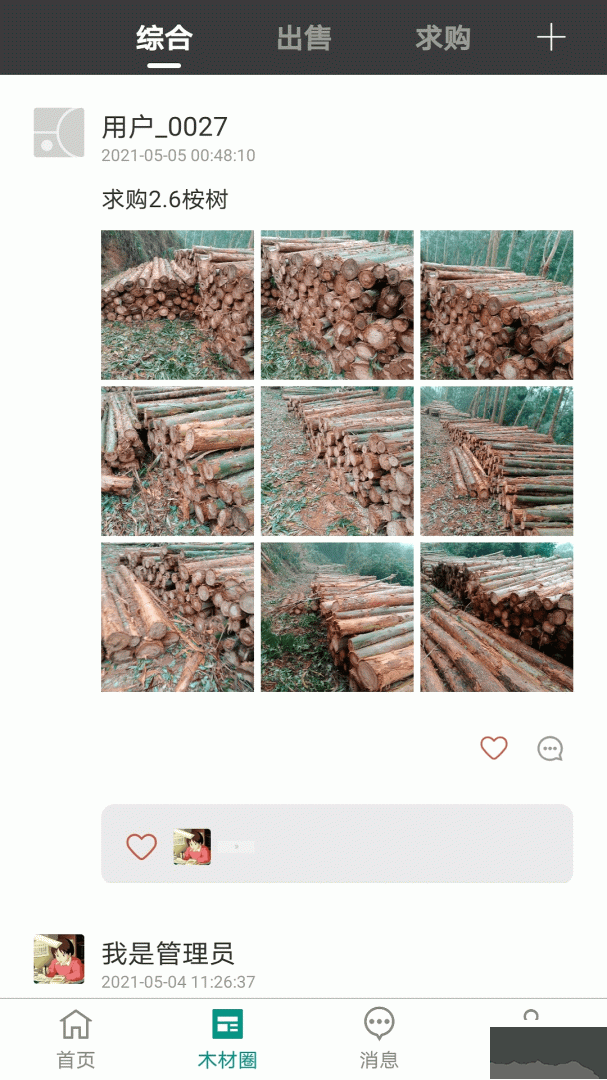
Task: Open 我是管理员's profile avatar
Action: pyautogui.click(x=59, y=959)
